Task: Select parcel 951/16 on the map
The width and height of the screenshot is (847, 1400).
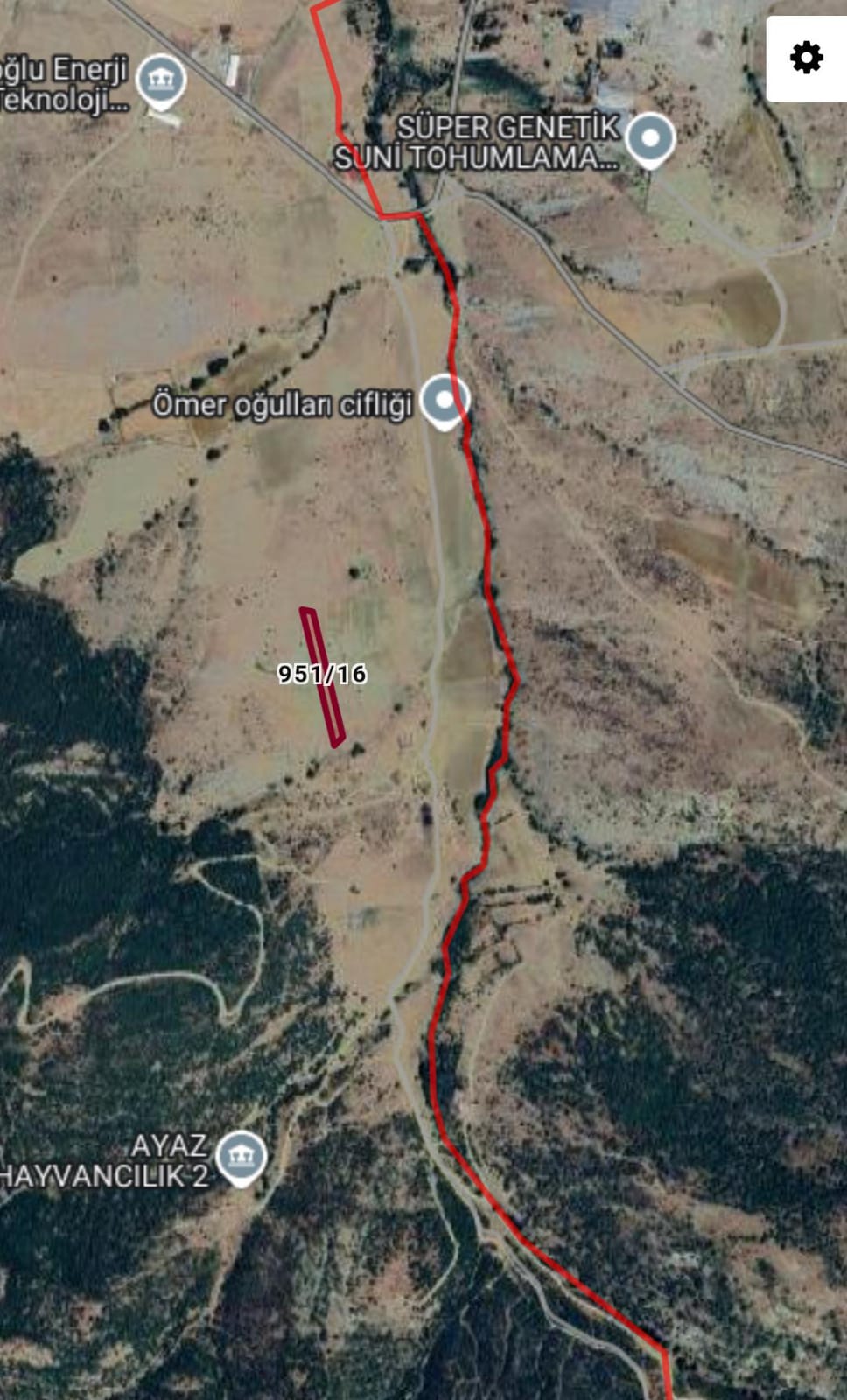Action: [321, 675]
